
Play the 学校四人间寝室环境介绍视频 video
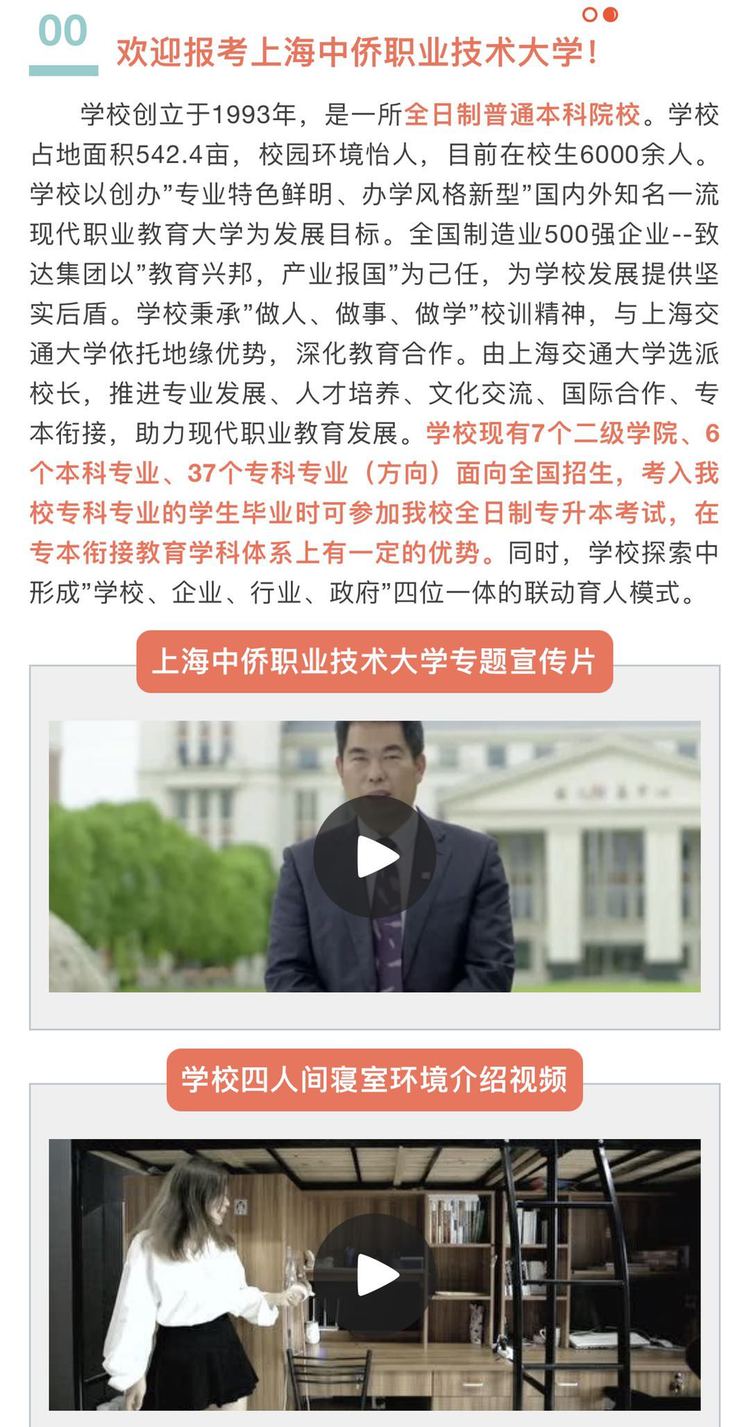375,1274
